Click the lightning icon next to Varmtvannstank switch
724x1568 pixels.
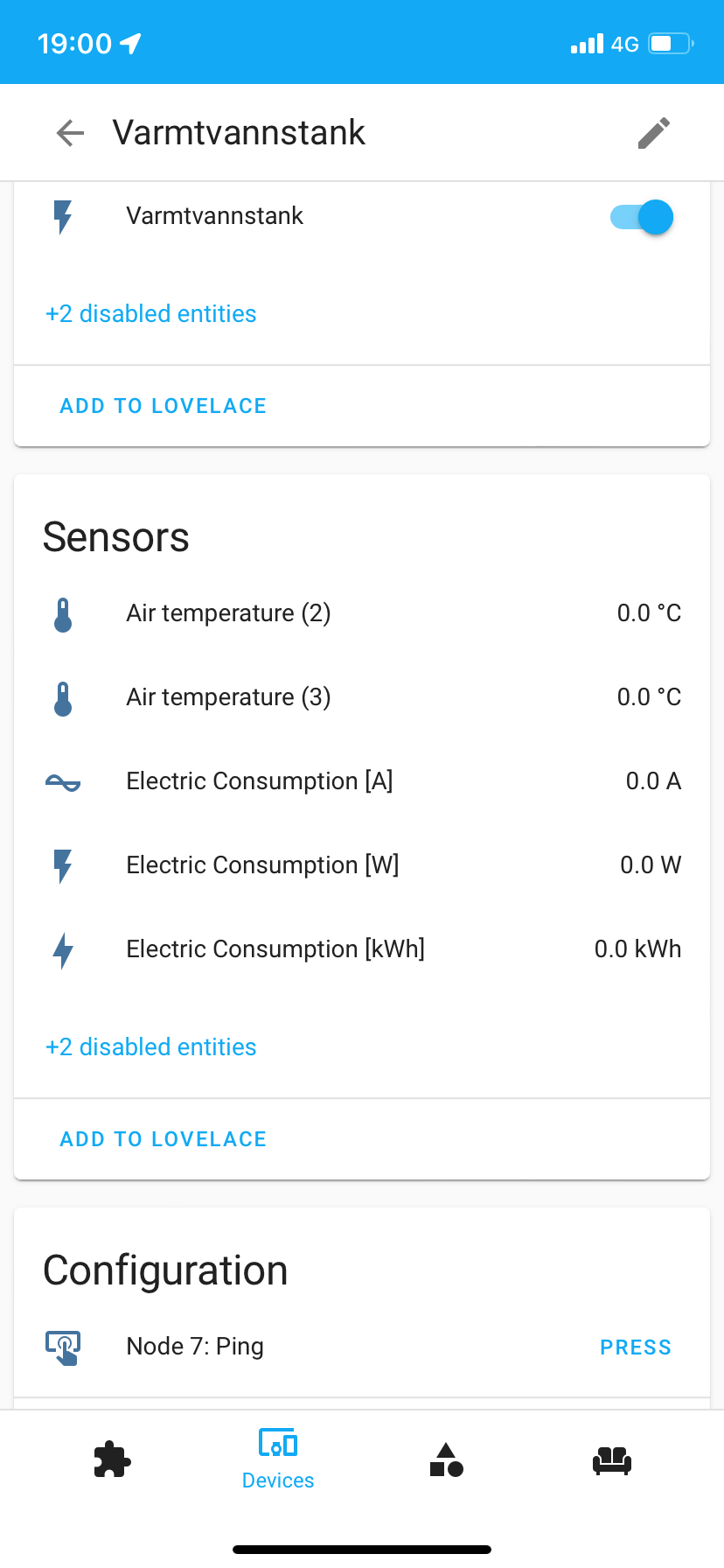click(x=62, y=217)
